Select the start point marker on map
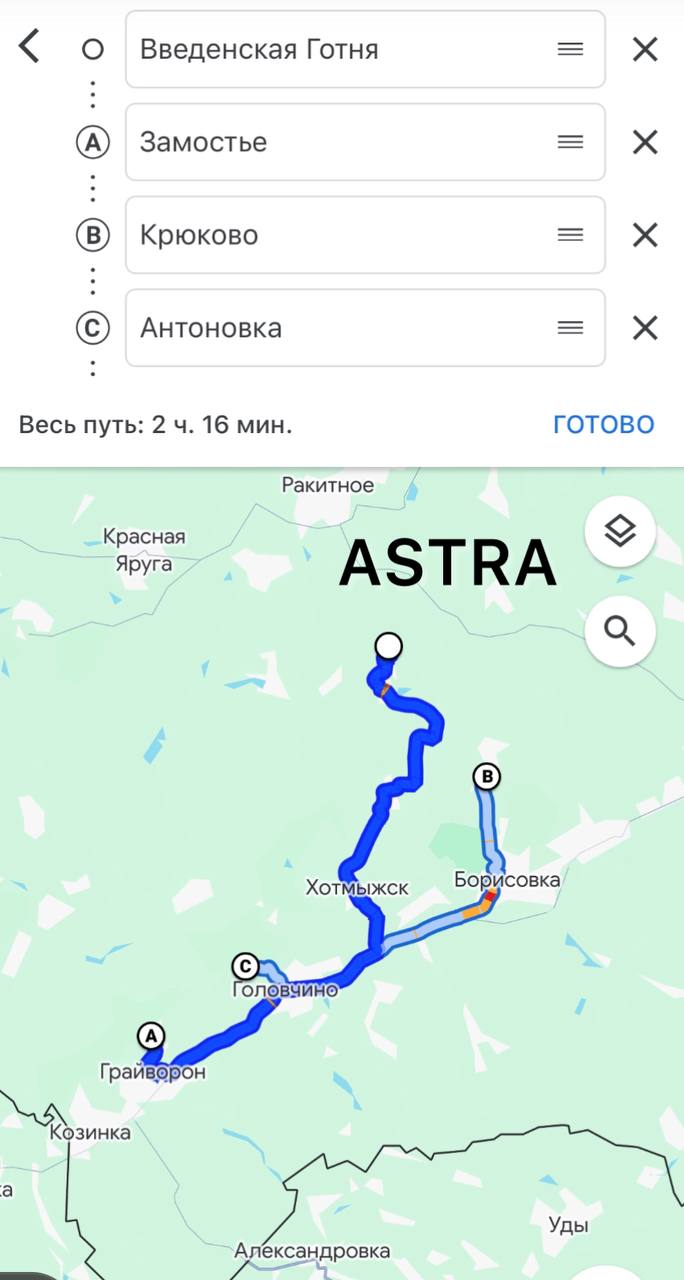 (x=388, y=647)
